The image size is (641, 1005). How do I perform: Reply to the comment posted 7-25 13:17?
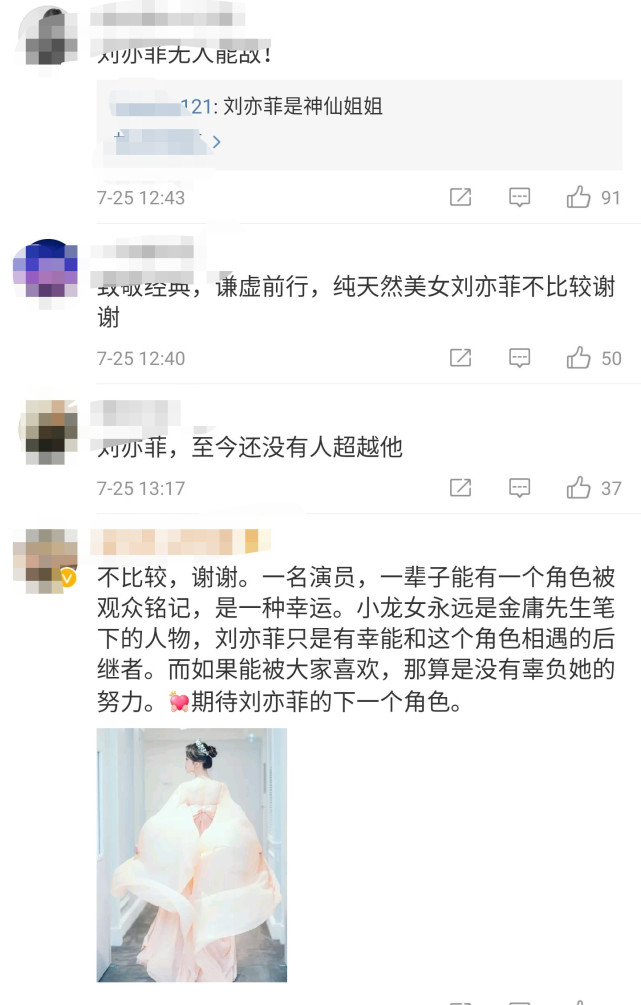pyautogui.click(x=519, y=488)
